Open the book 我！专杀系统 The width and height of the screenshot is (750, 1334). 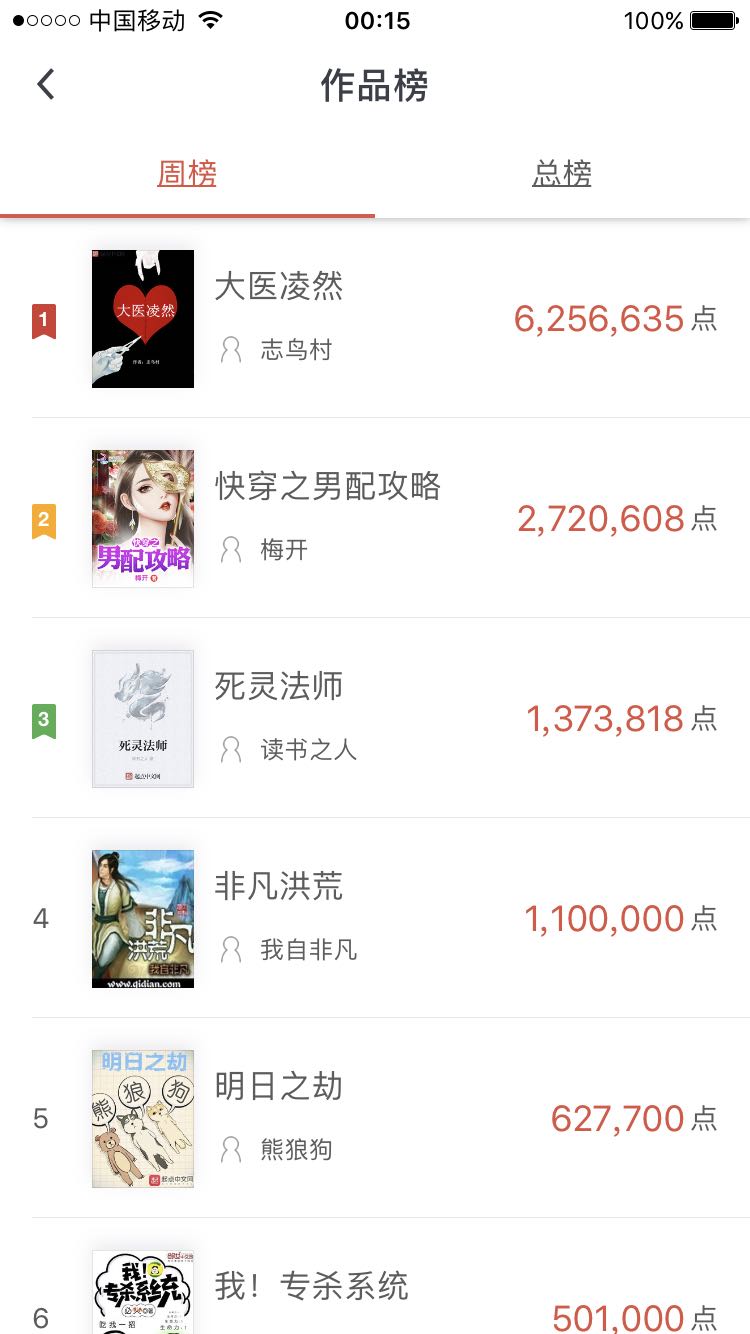(311, 1287)
